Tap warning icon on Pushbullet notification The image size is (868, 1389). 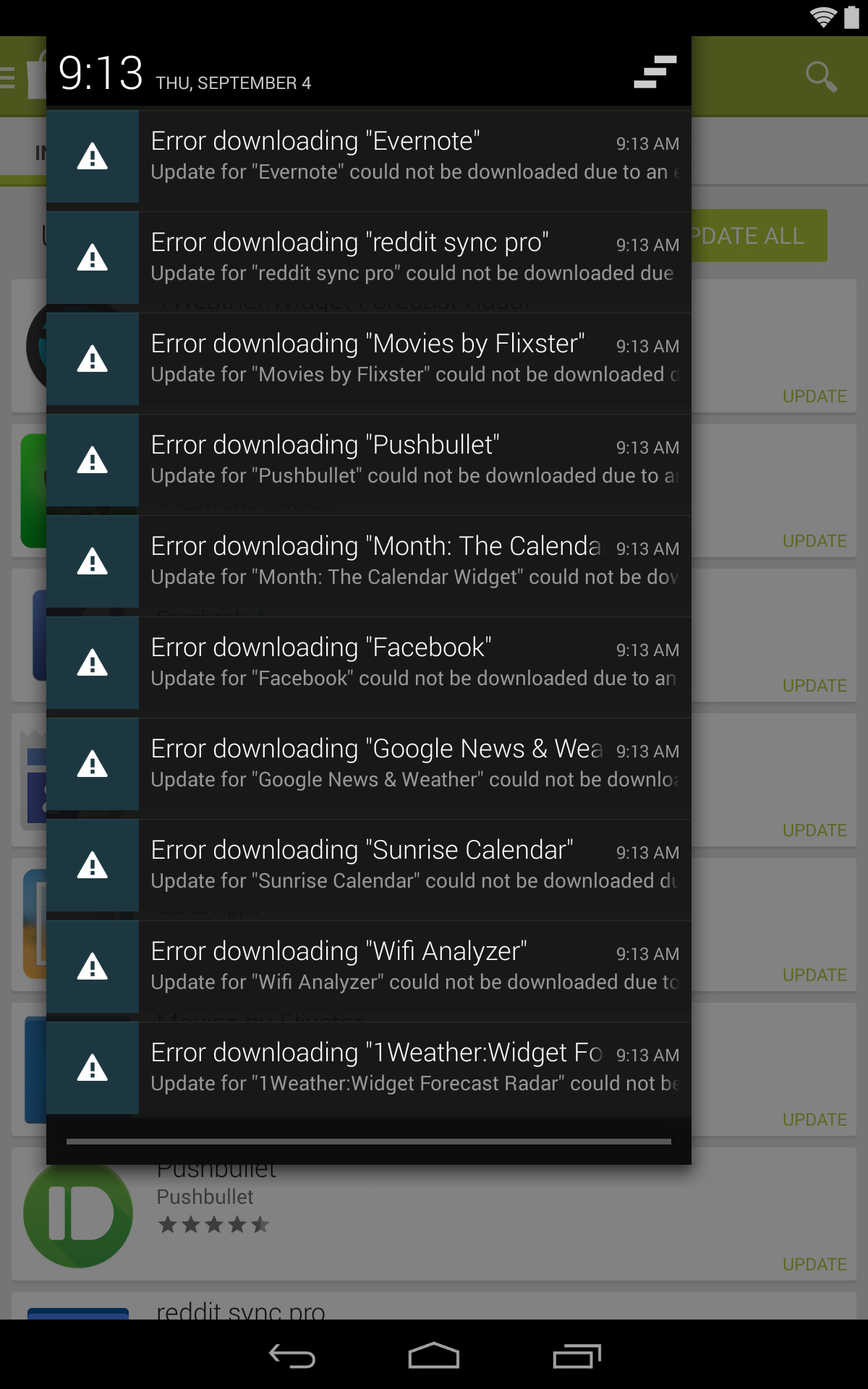[92, 459]
